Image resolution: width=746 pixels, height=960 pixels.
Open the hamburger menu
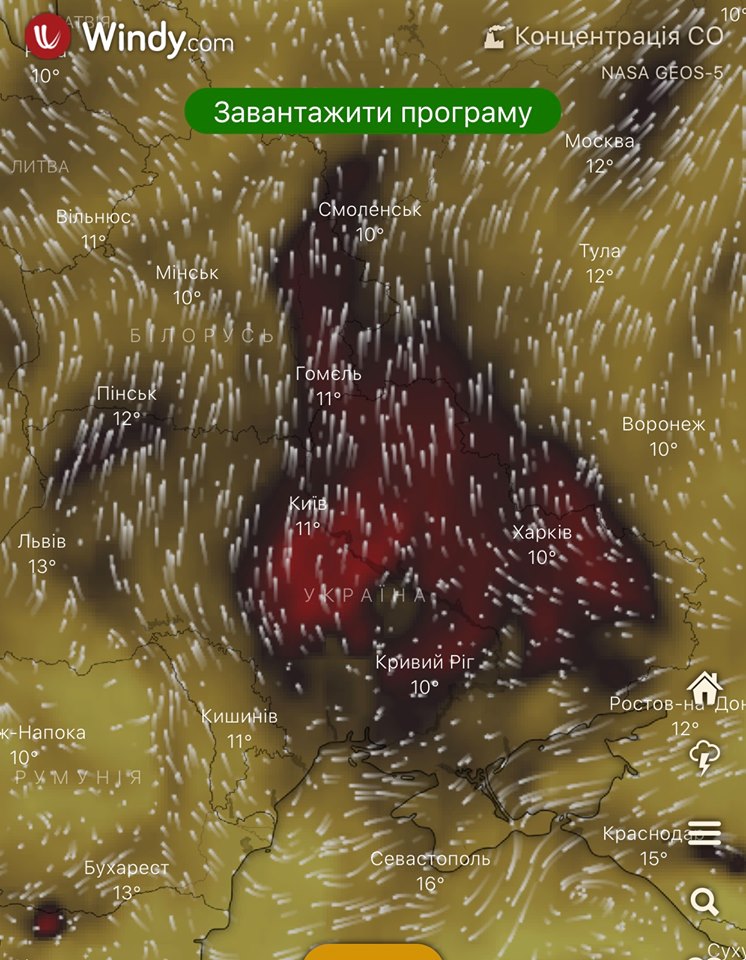click(704, 833)
